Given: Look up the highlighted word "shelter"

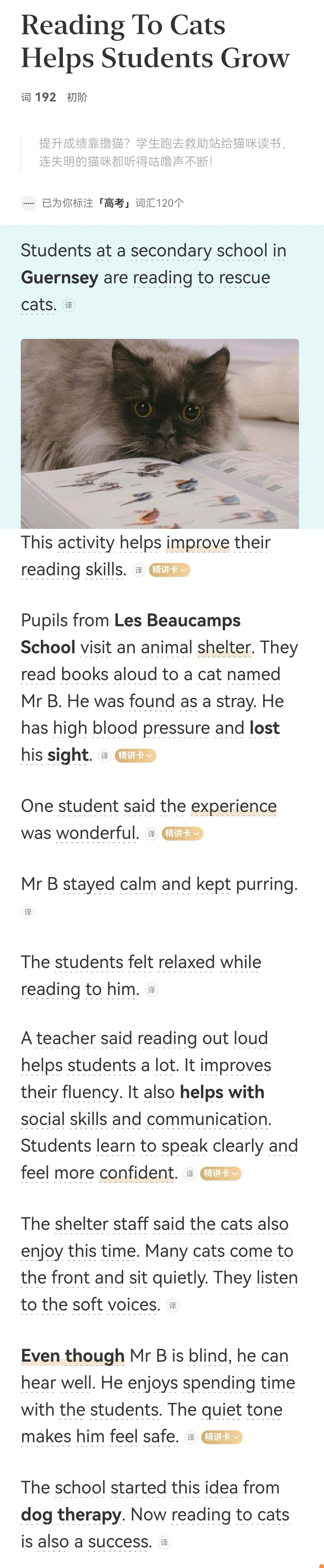Looking at the screenshot, I should point(224,648).
